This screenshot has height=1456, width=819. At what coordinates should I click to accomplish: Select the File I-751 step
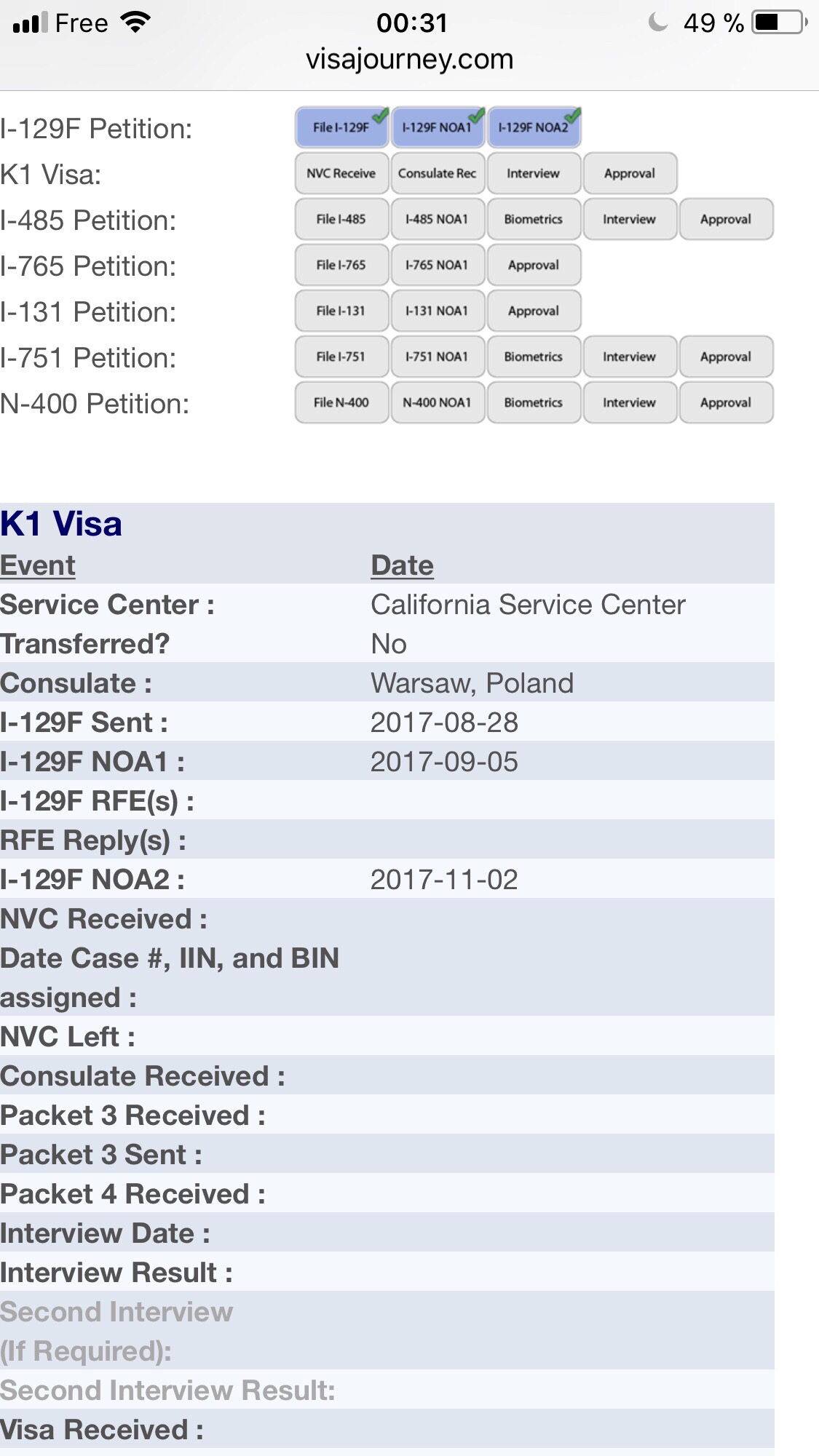click(341, 357)
